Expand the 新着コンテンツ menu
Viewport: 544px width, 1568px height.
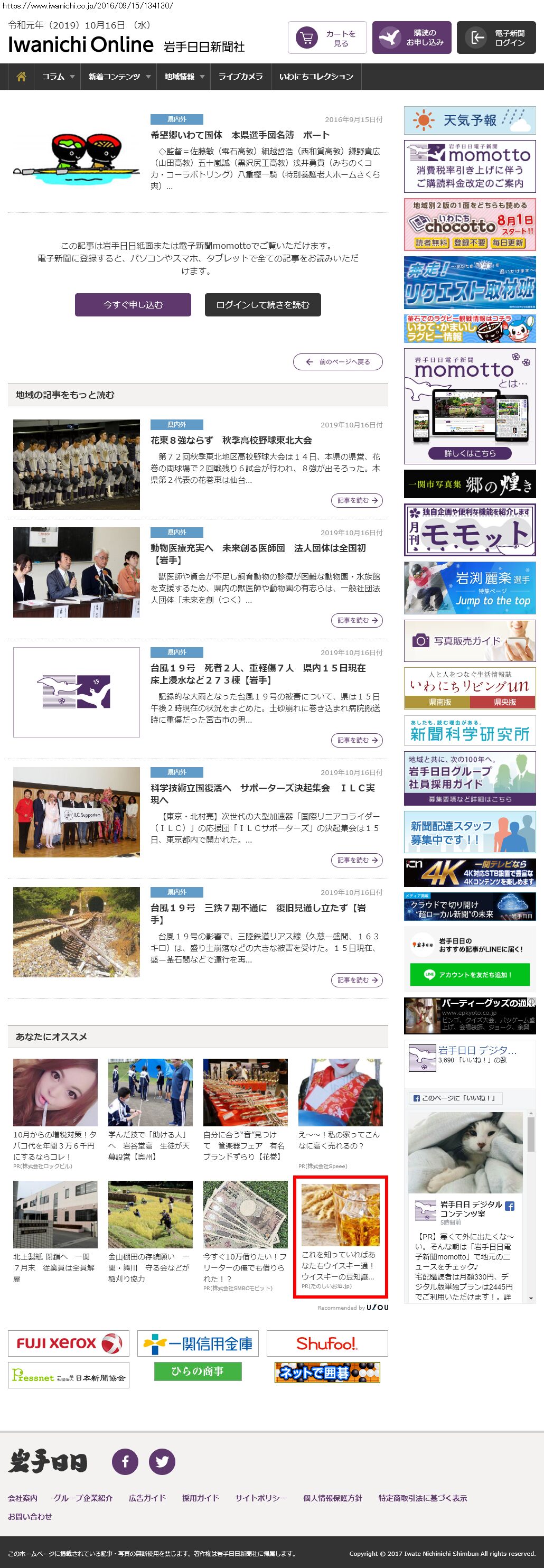click(x=118, y=77)
